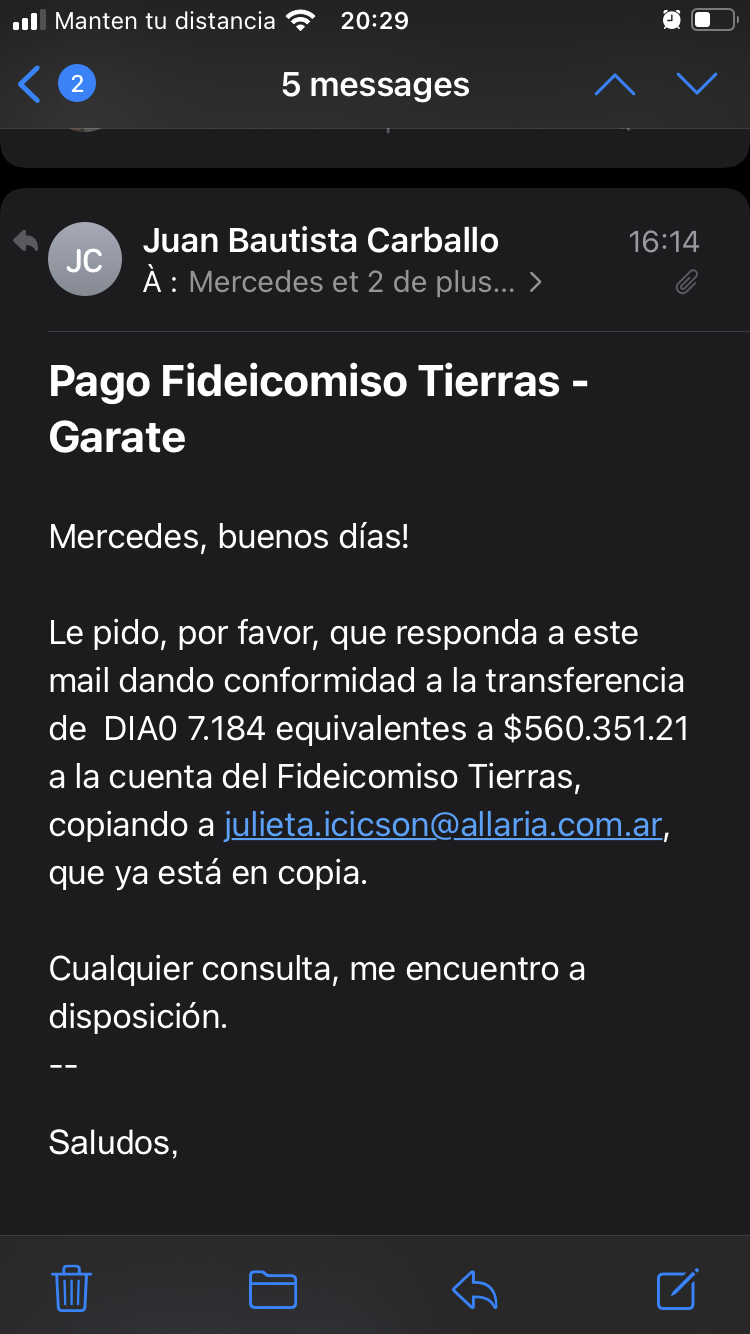Image resolution: width=750 pixels, height=1334 pixels.
Task: Delete this email with the trash icon
Action: click(71, 1288)
